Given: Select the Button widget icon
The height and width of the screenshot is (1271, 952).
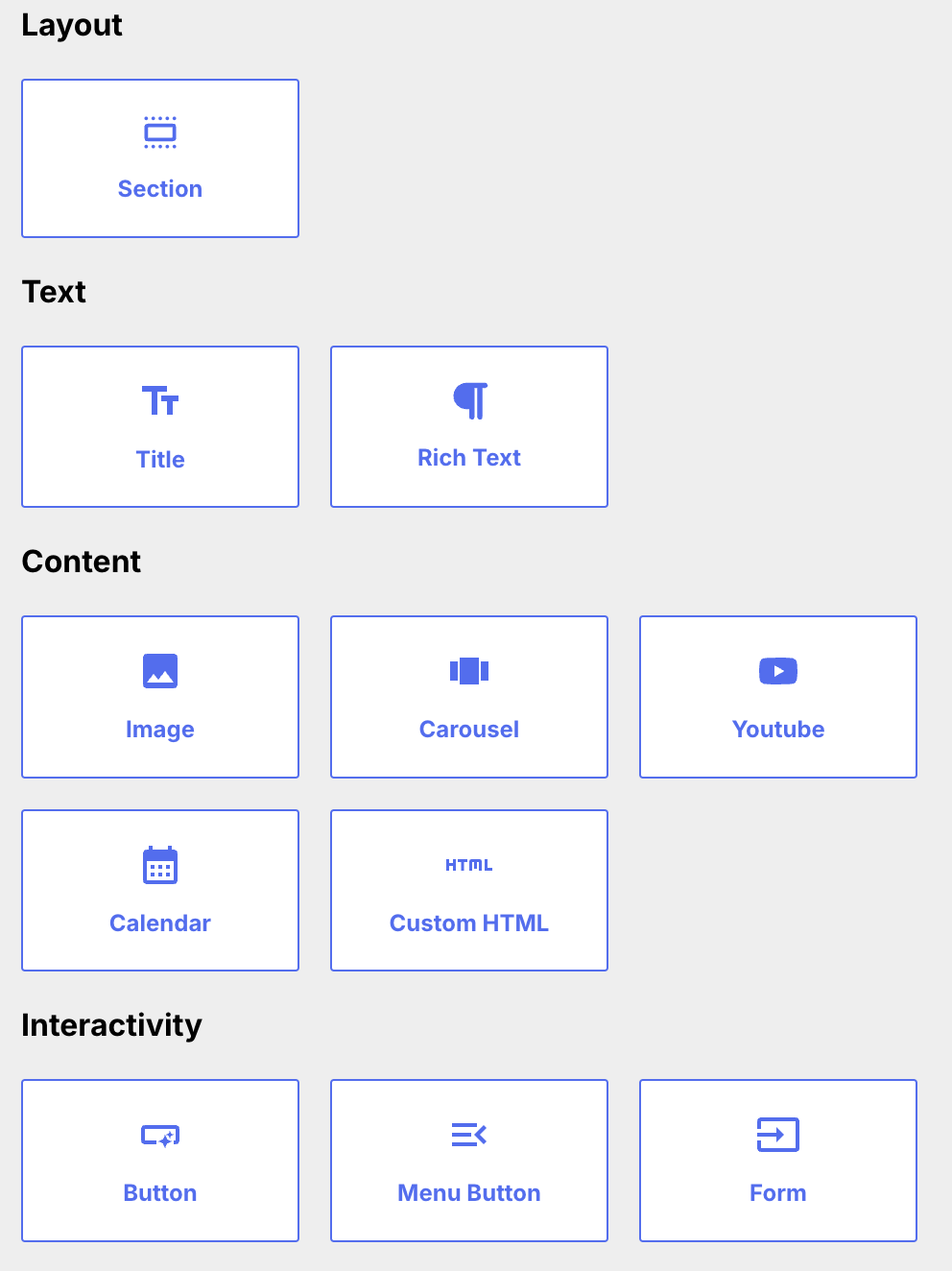Looking at the screenshot, I should pos(159,1135).
